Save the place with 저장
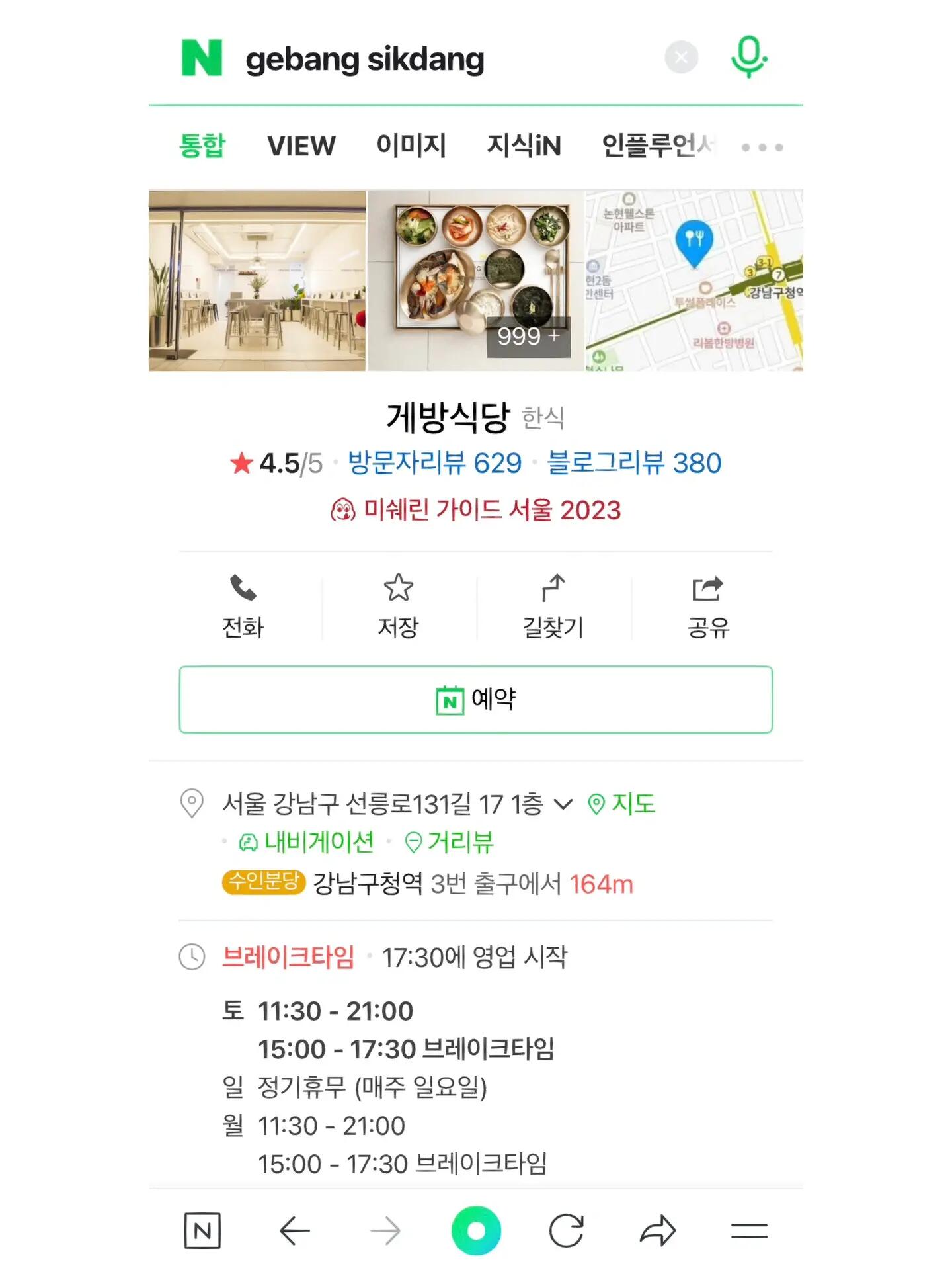Screen dimensions: 952x1270 (398, 607)
